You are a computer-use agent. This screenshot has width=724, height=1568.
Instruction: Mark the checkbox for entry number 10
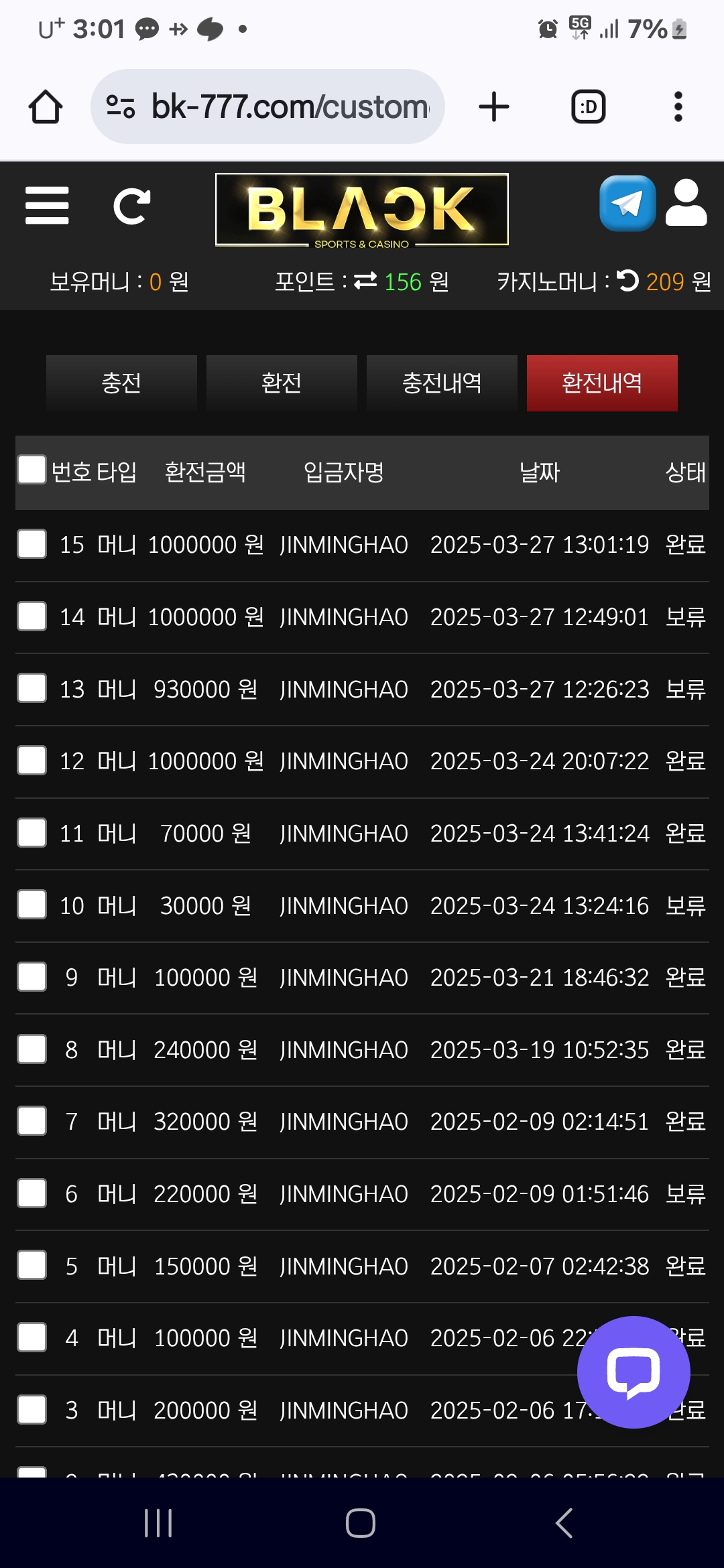tap(32, 905)
